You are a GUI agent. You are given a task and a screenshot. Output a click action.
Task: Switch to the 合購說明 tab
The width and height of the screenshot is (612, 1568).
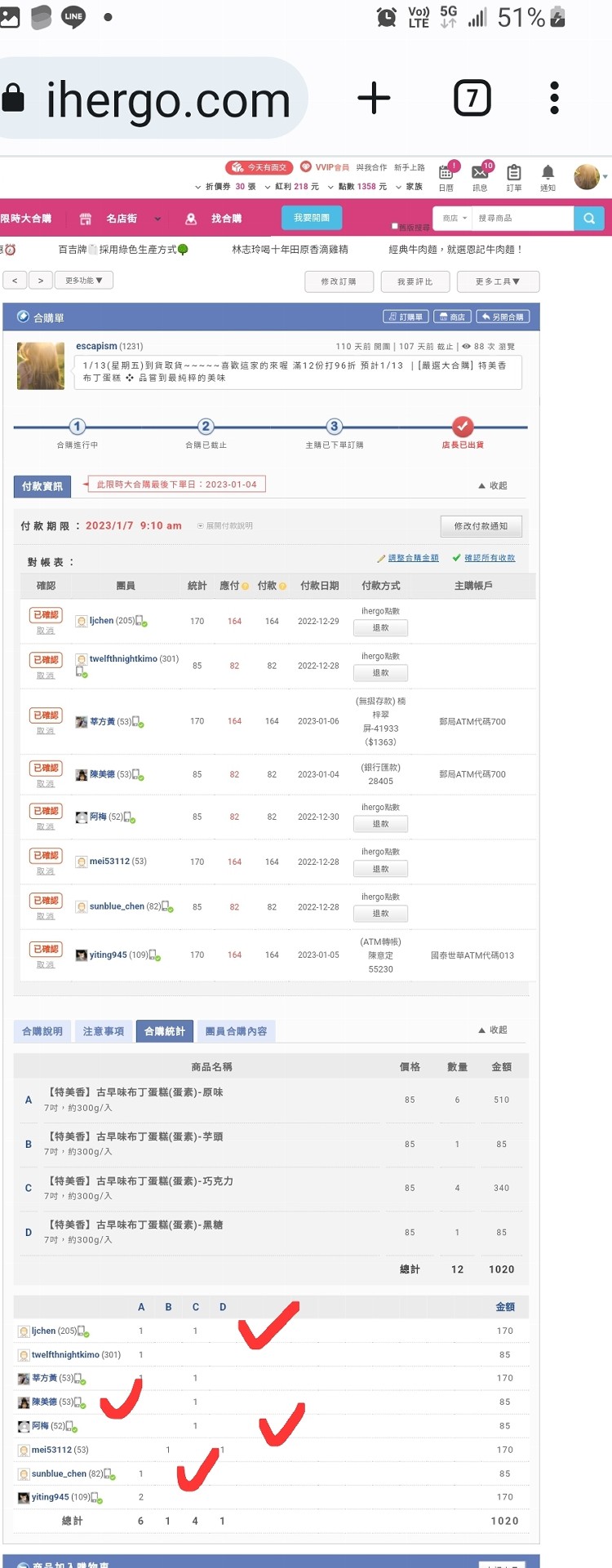point(42,1031)
